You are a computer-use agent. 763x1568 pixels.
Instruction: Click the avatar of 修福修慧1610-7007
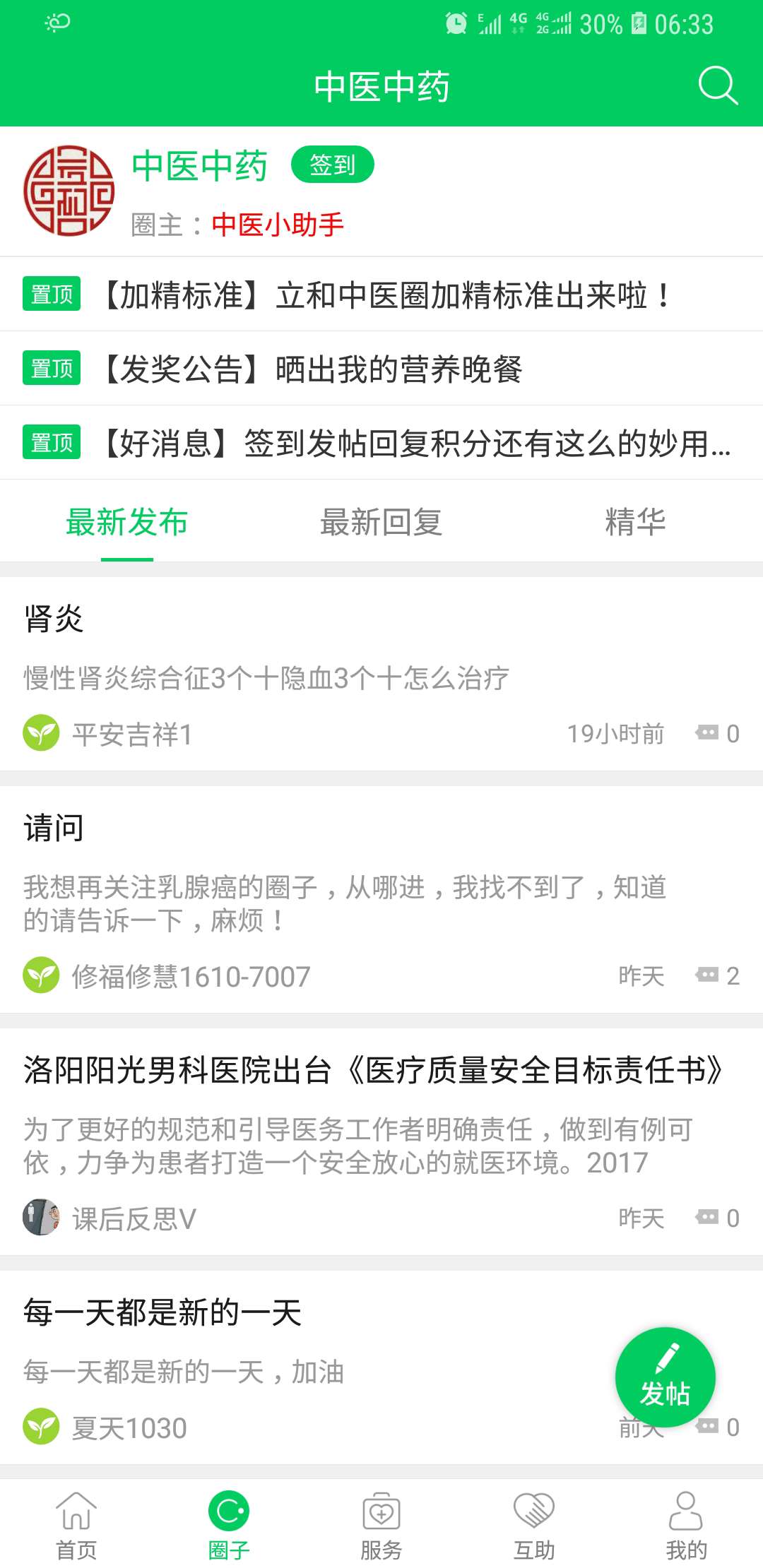click(41, 976)
